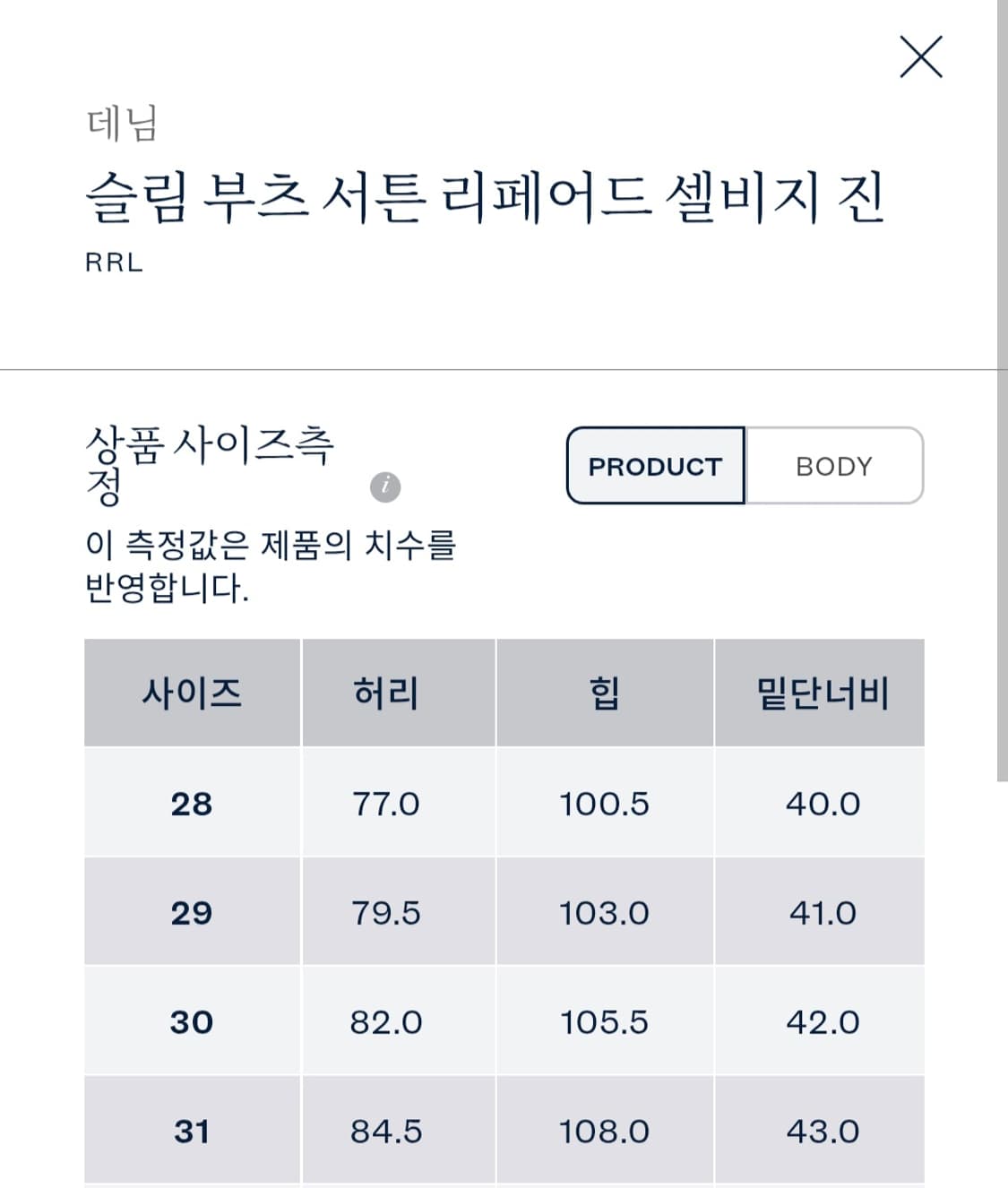Close the size chart modal

[921, 57]
